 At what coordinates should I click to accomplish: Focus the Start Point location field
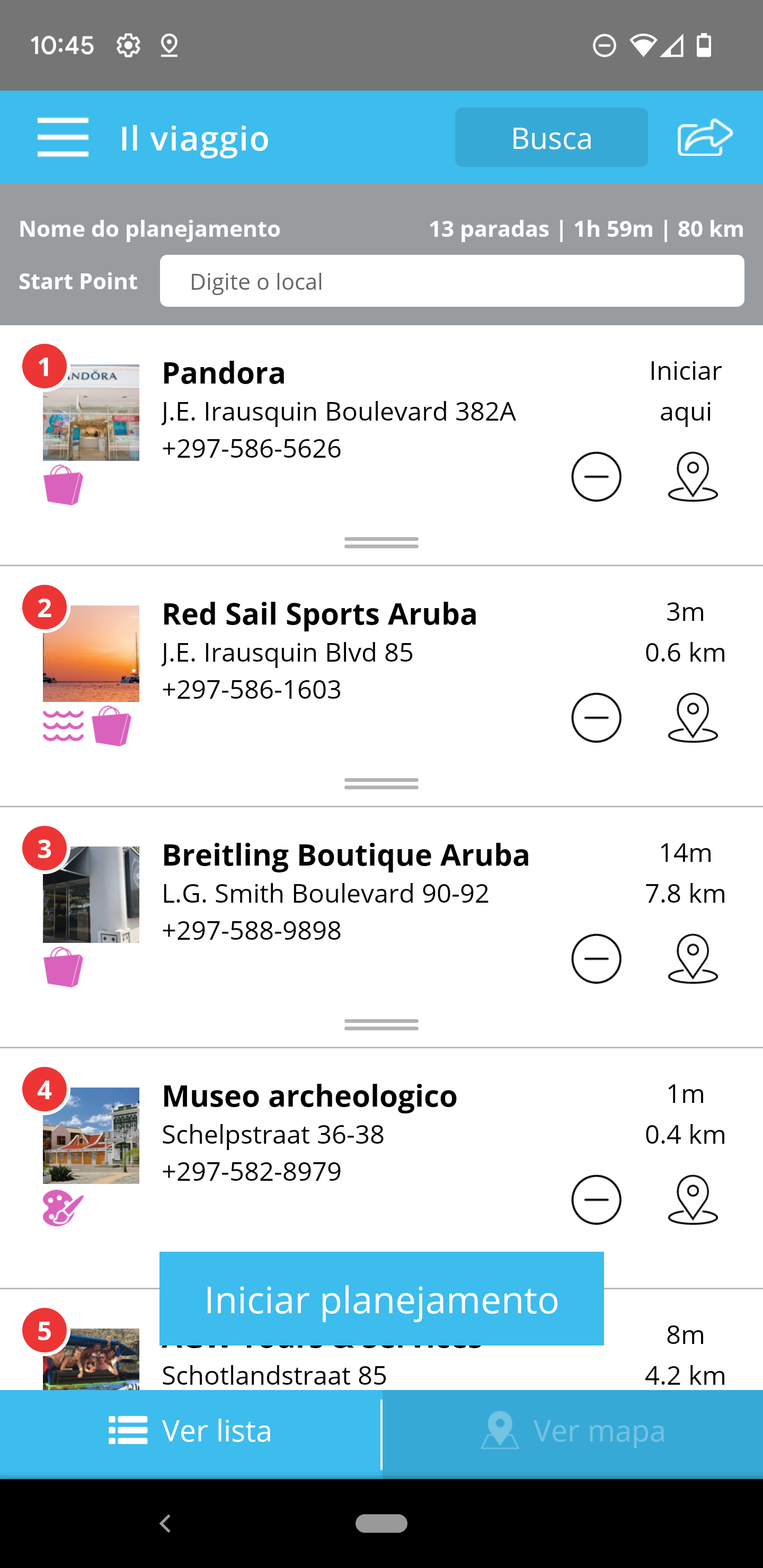click(451, 281)
